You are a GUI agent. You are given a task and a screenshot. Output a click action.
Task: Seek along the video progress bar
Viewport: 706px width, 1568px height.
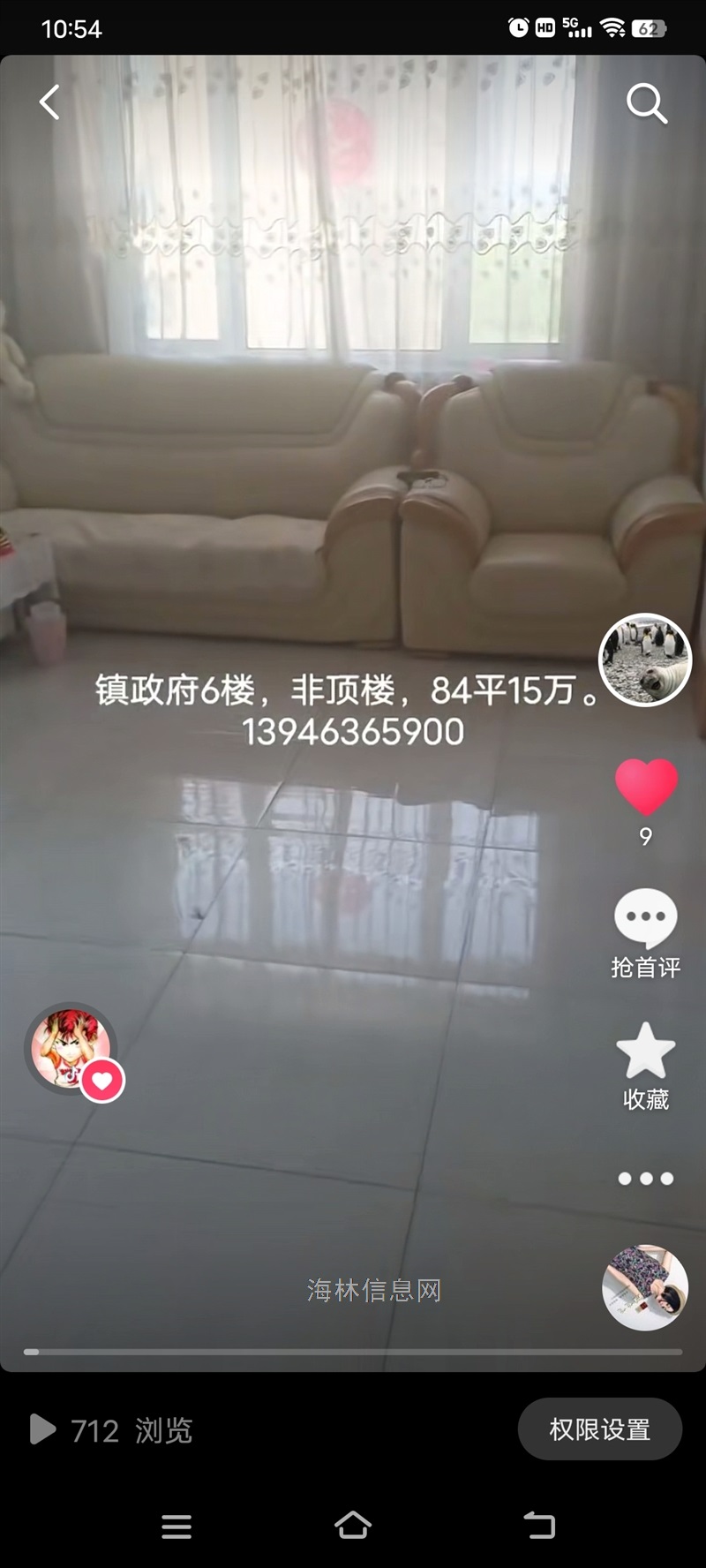click(353, 1352)
